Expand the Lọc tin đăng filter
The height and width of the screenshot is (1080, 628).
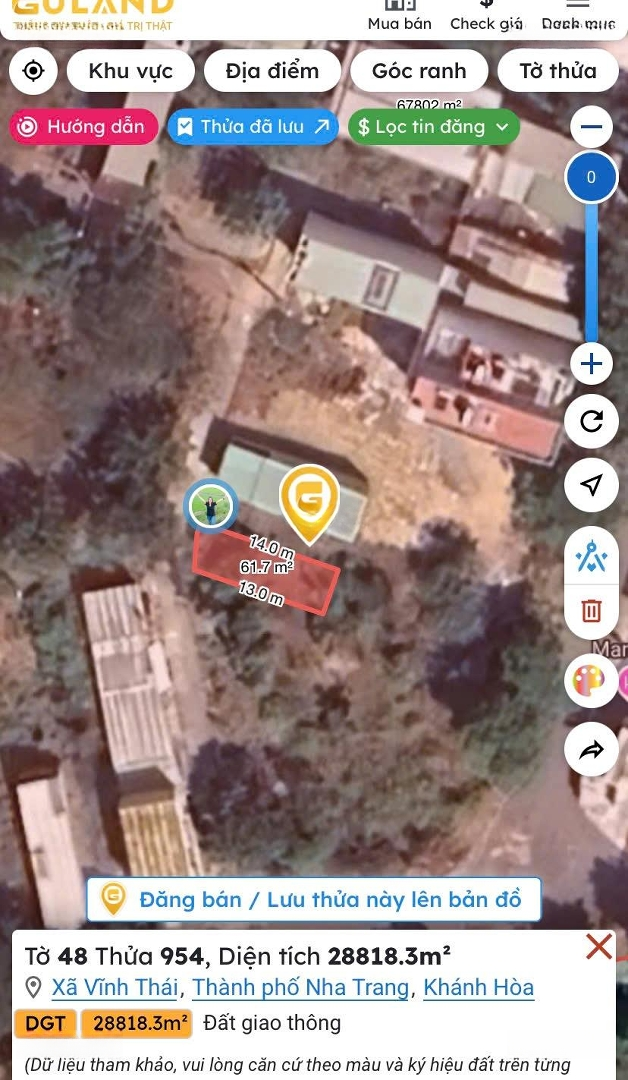[433, 127]
